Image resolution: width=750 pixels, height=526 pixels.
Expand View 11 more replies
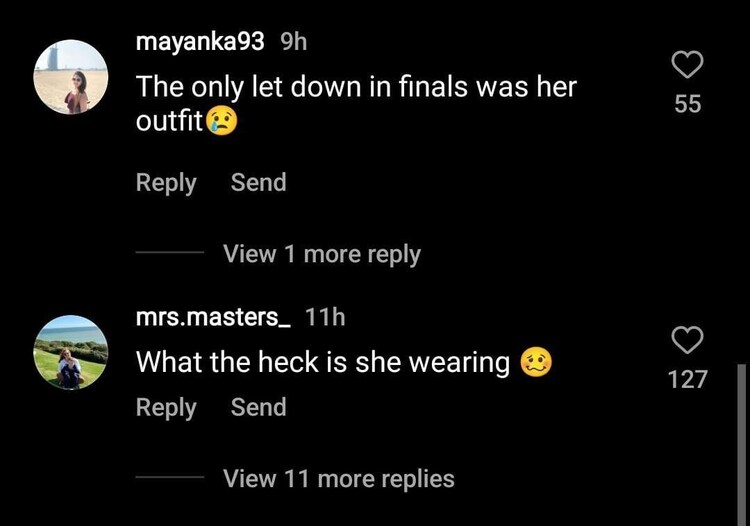338,479
